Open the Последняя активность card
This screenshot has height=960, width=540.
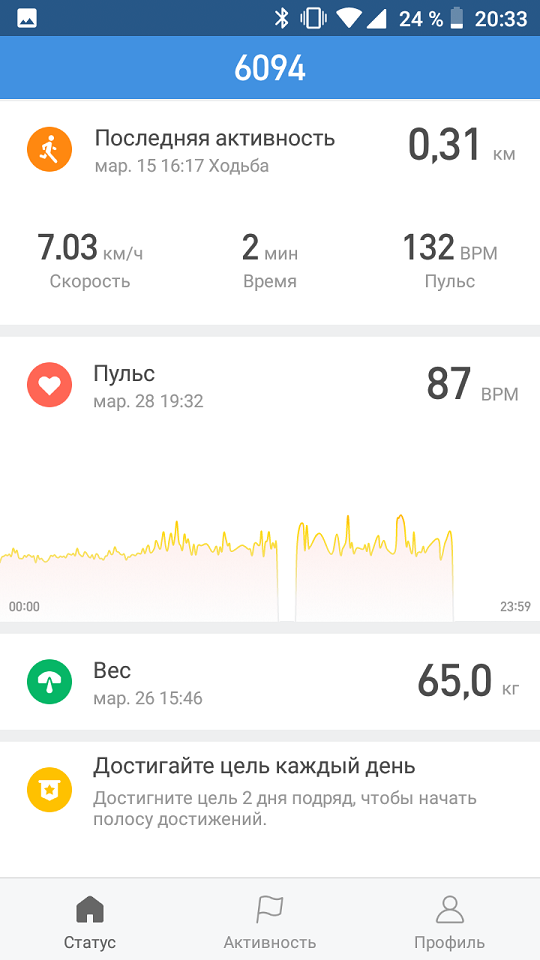pos(270,213)
